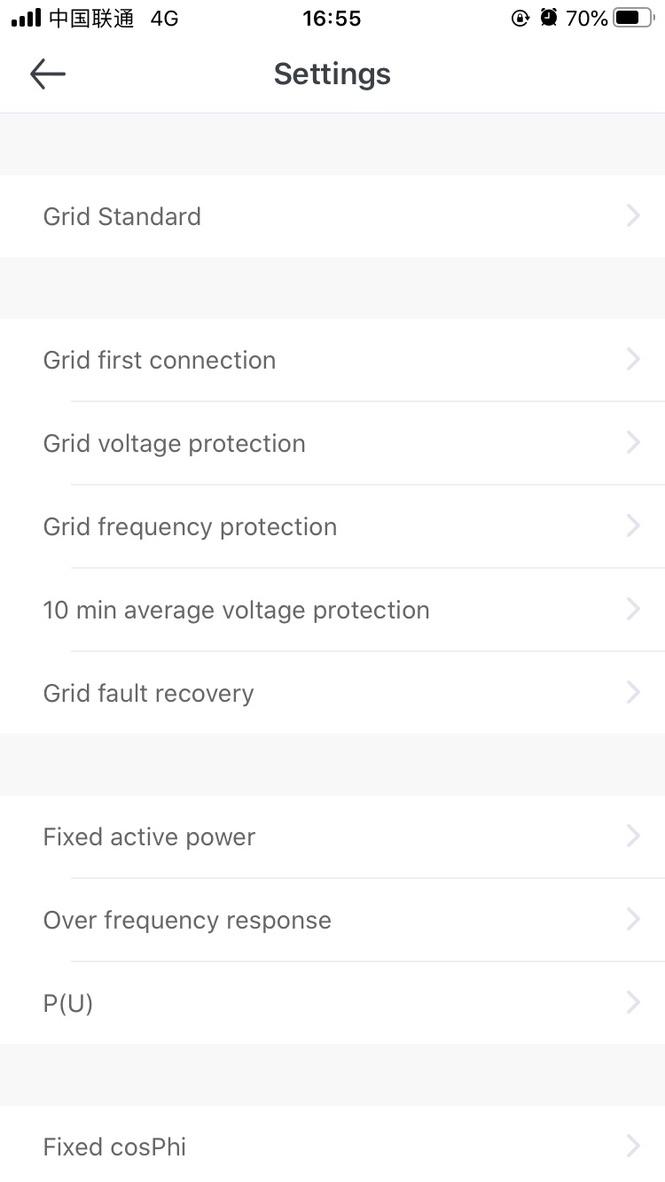Image resolution: width=665 pixels, height=1182 pixels.
Task: Open Grid Standard settings
Action: coord(332,216)
